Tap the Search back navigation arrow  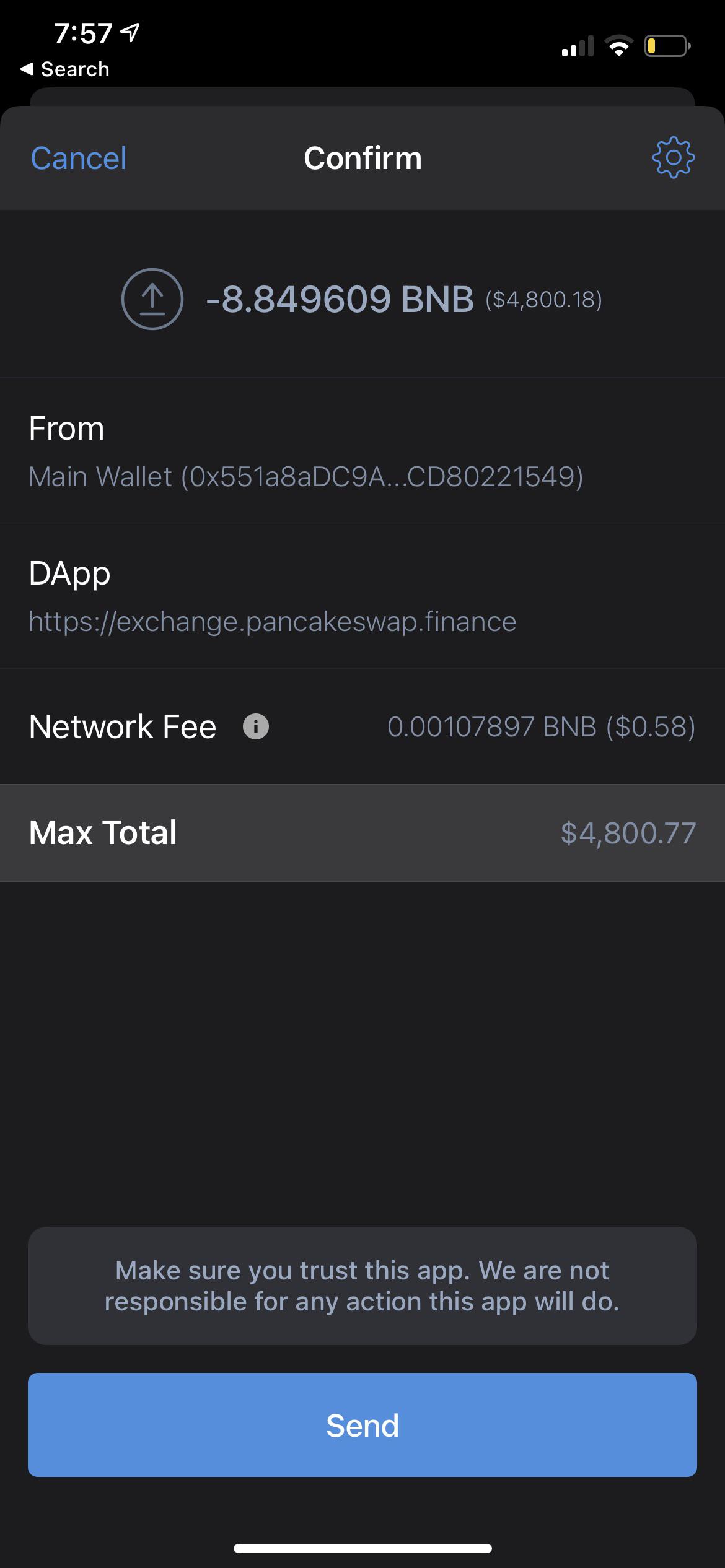click(25, 69)
